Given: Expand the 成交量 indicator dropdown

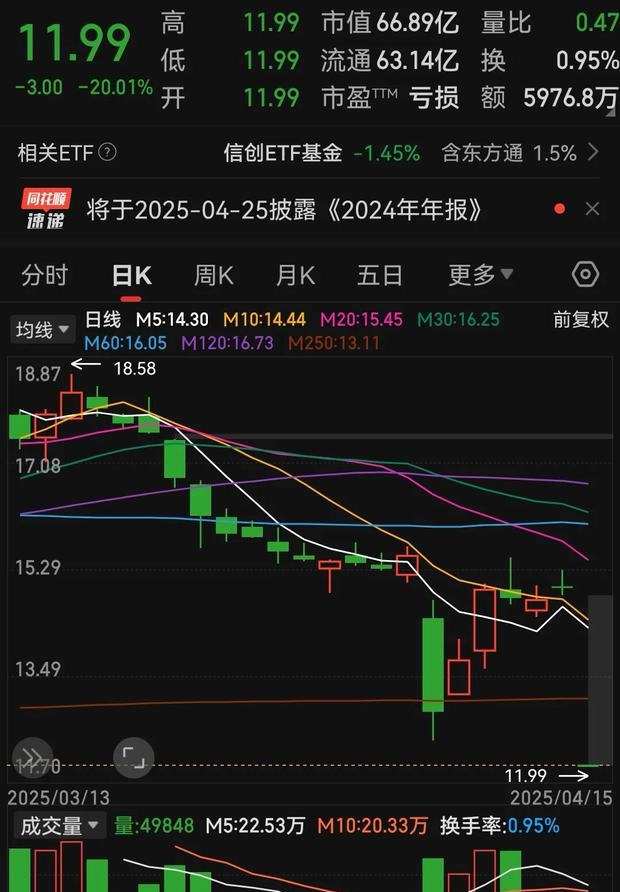Looking at the screenshot, I should (x=58, y=826).
